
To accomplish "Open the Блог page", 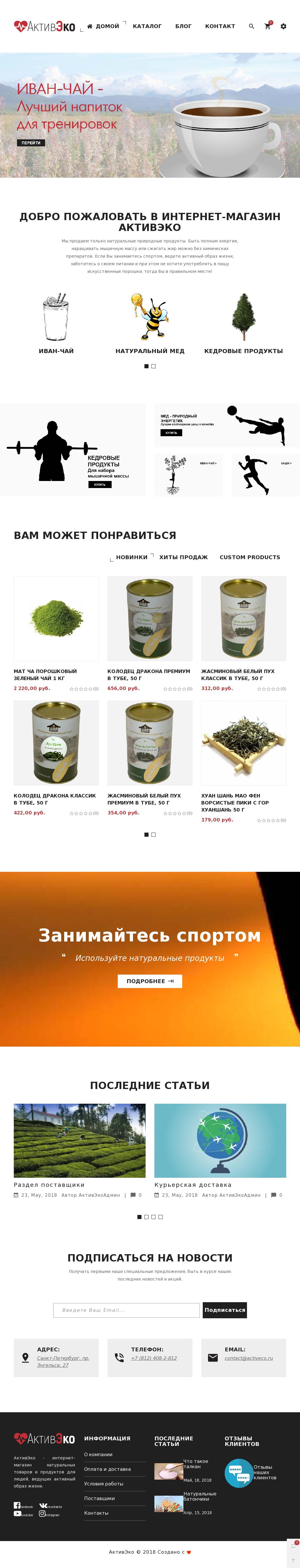I will pos(183,26).
